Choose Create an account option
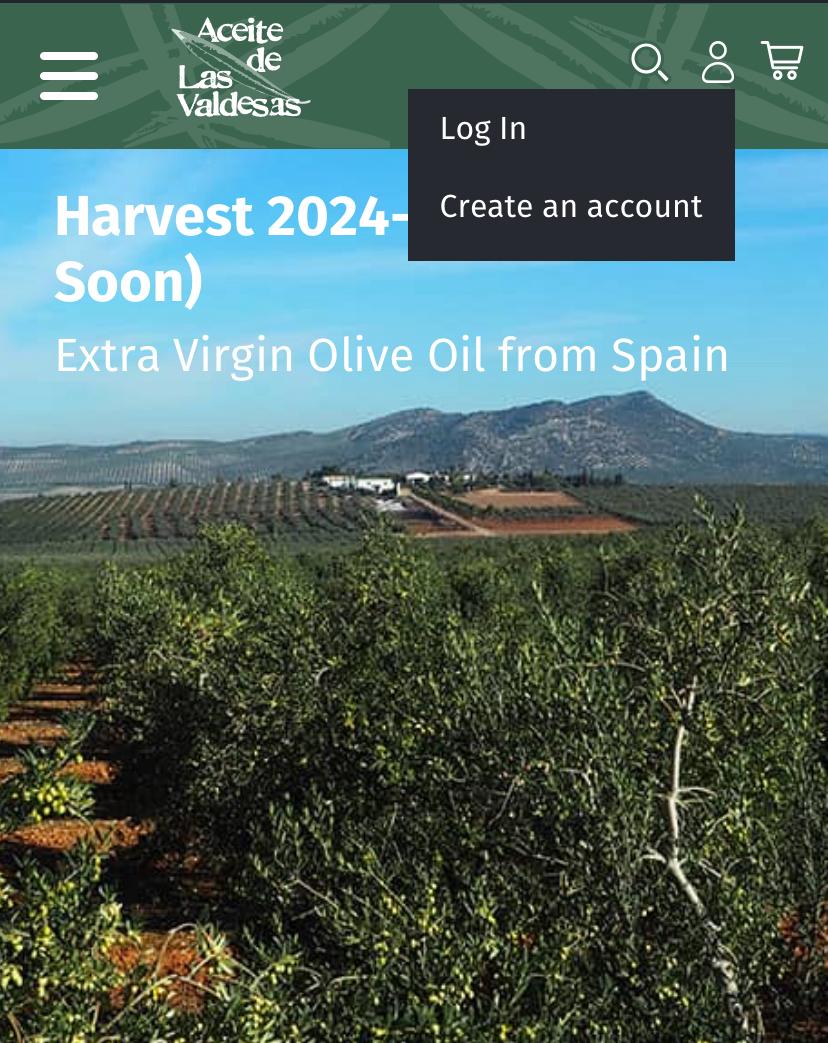828x1043 pixels. [x=571, y=206]
